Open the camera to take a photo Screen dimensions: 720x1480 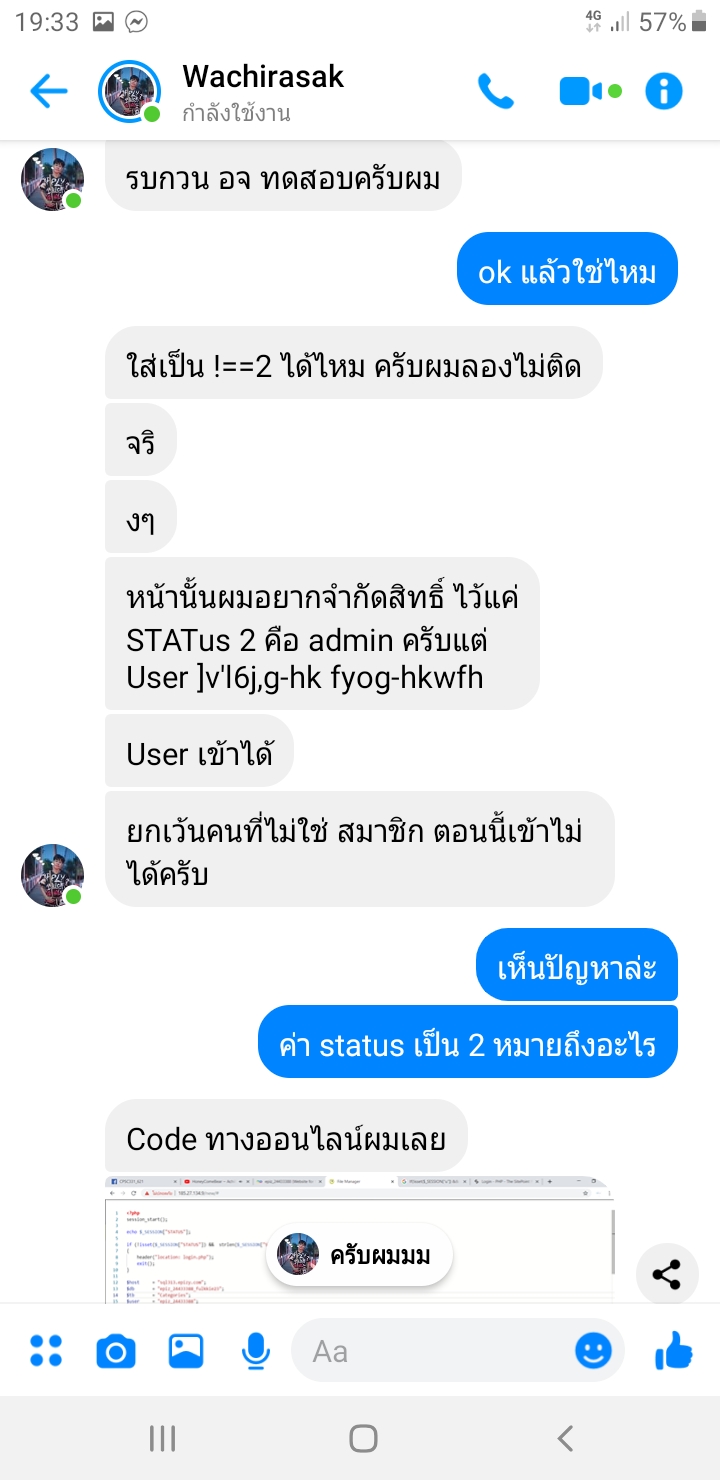point(115,1351)
